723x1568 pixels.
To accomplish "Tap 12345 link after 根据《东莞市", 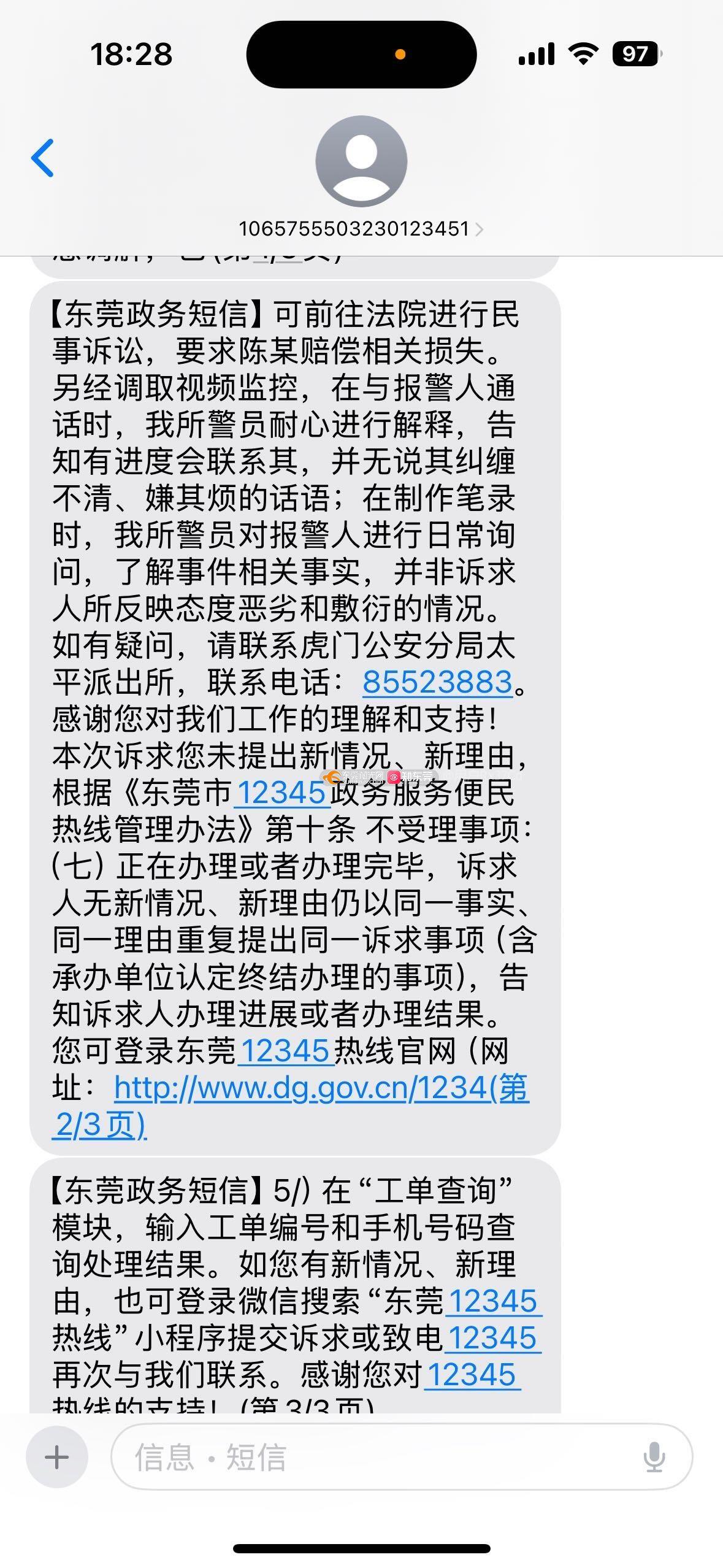I will (281, 793).
